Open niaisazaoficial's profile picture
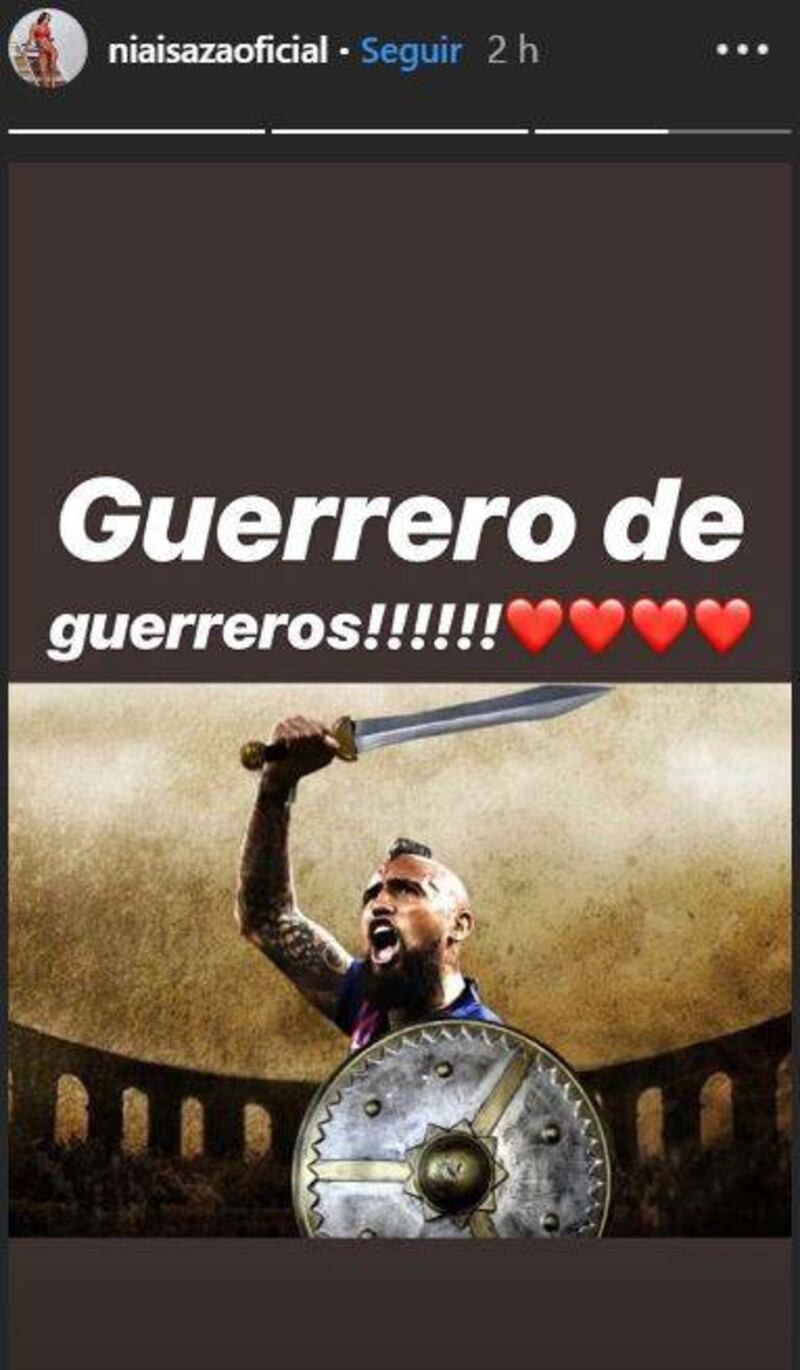Viewport: 800px width, 1370px height. [47, 49]
